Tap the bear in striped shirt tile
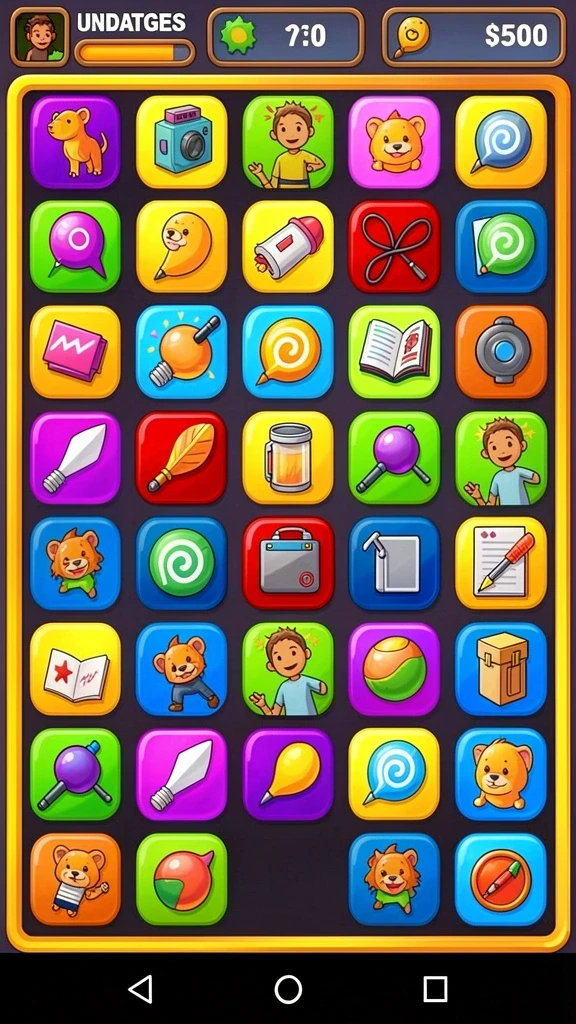The height and width of the screenshot is (1024, 576). click(75, 879)
